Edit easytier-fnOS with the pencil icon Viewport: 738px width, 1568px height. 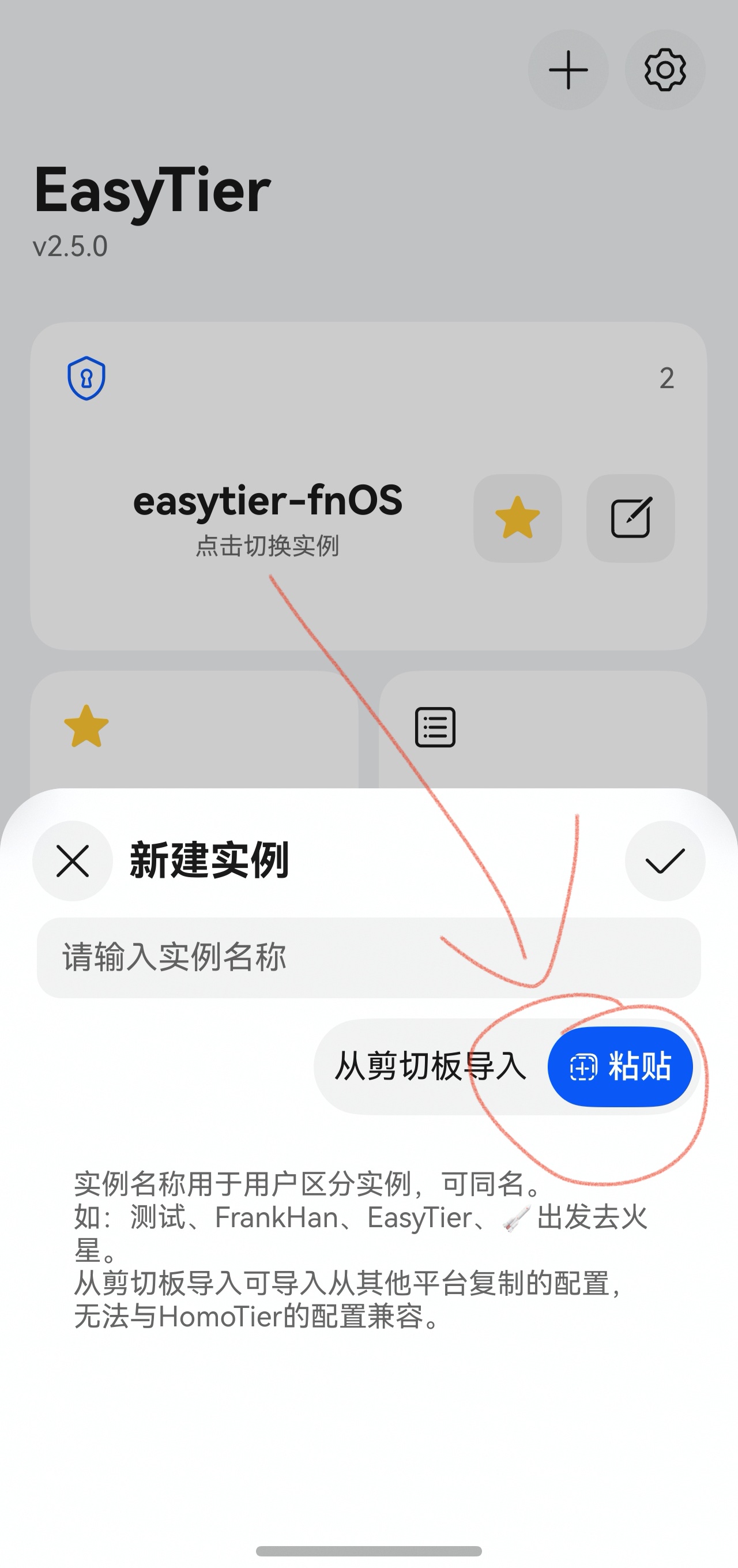[x=630, y=517]
